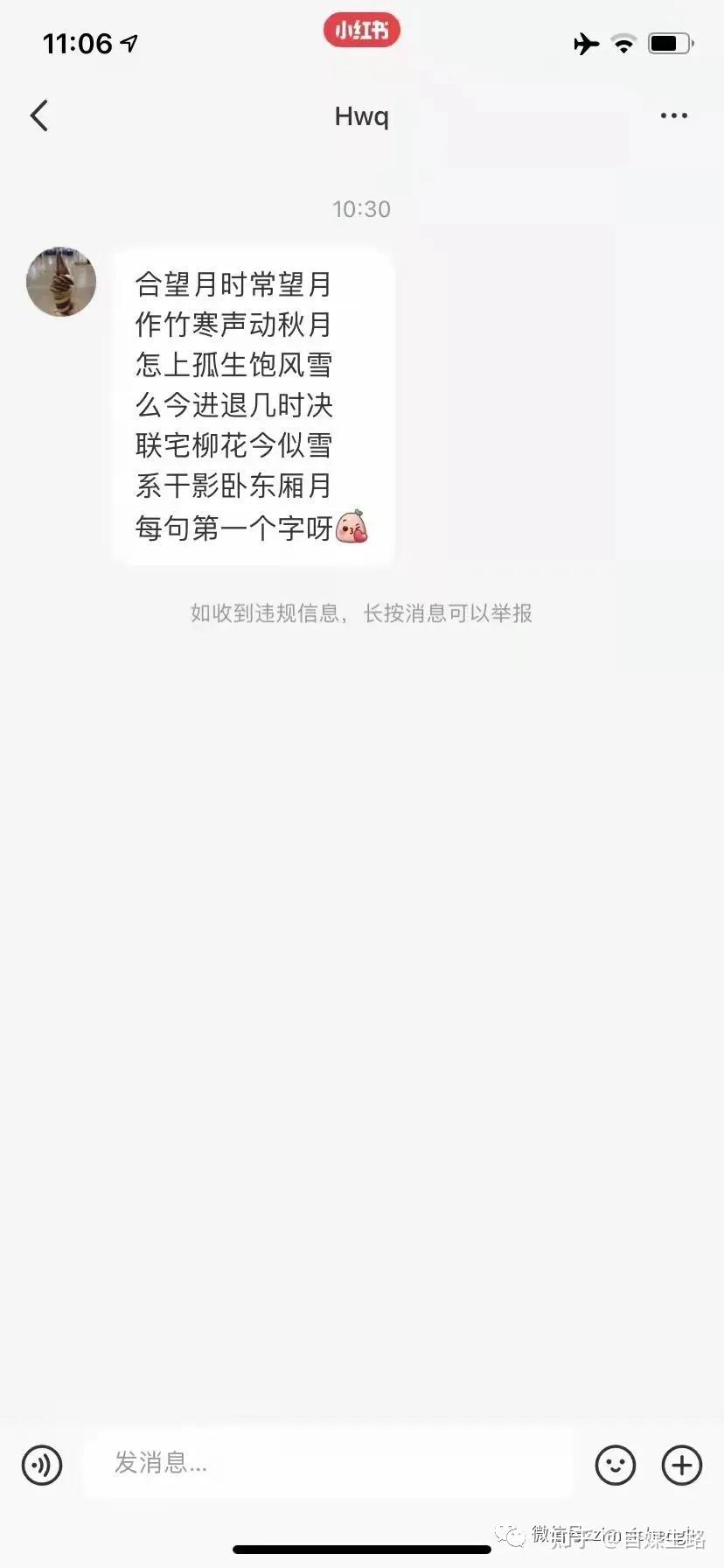This screenshot has width=724, height=1568.
Task: Focus the 发消息 message field
Action: coord(328,1462)
